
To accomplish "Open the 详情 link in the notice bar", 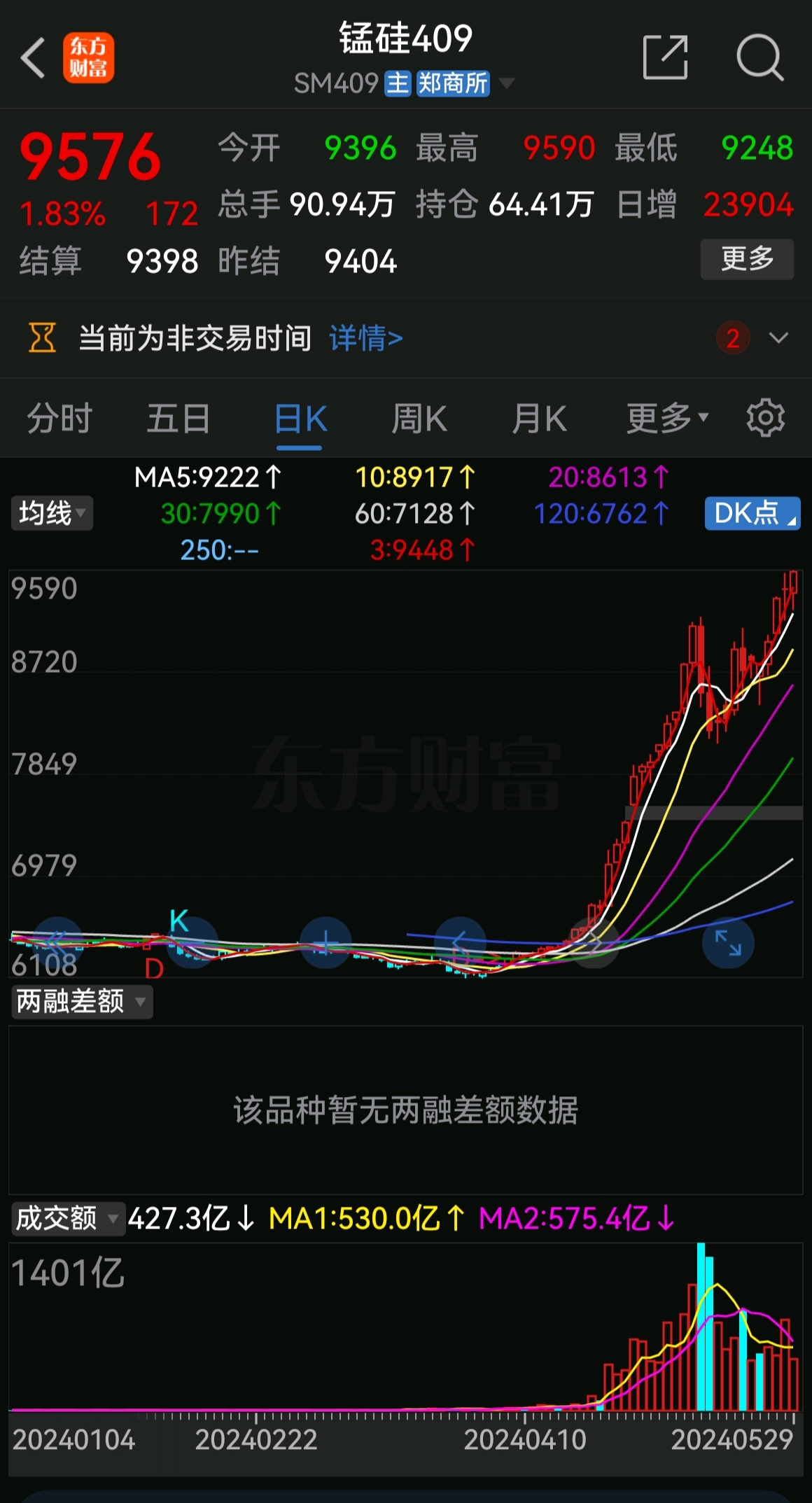I will point(365,338).
